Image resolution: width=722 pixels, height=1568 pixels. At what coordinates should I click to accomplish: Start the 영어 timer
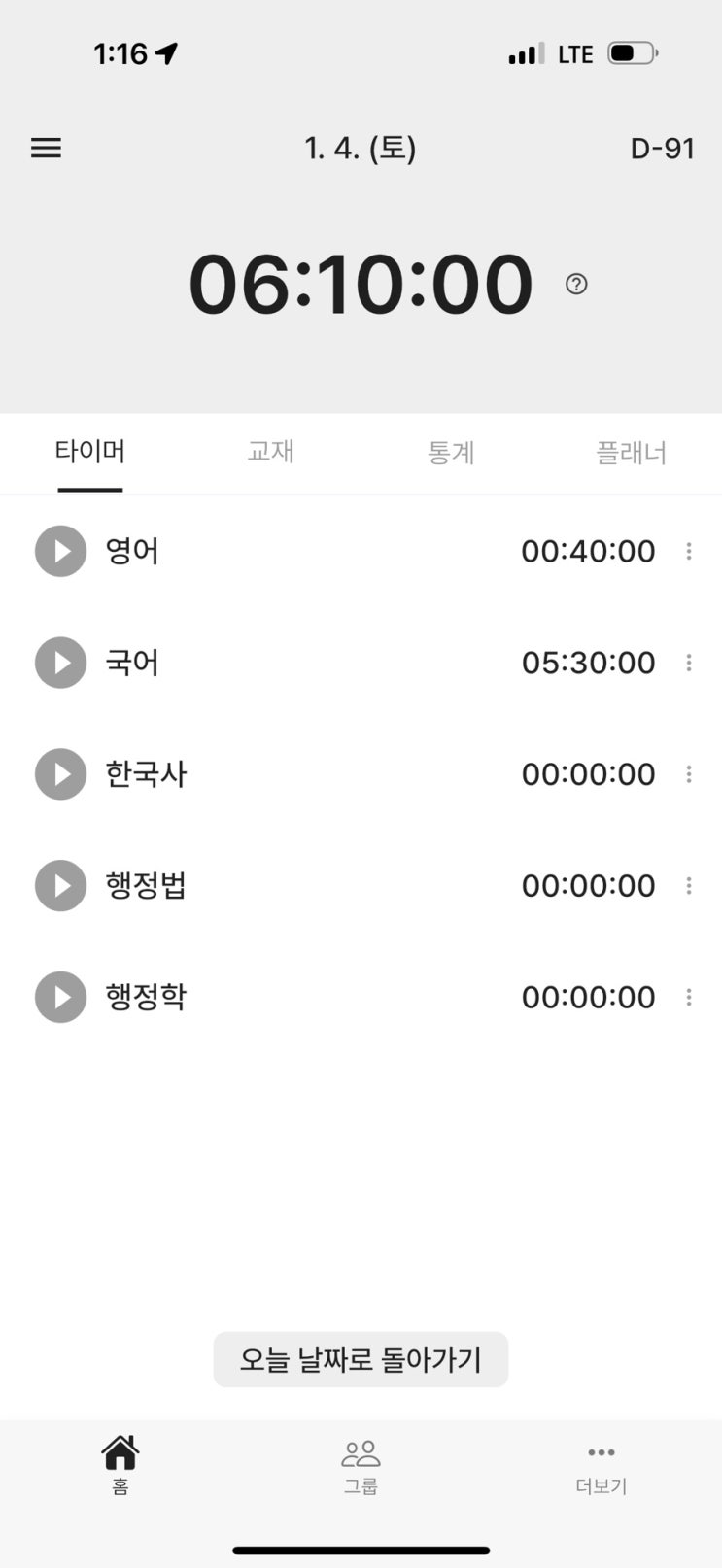pyautogui.click(x=61, y=551)
